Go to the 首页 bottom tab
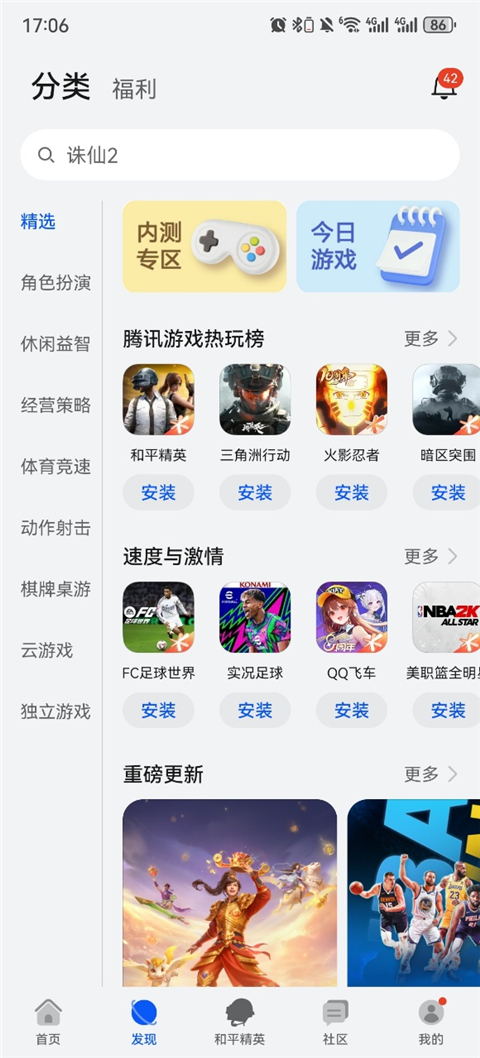Screen dimensions: 480x1058 [48, 1022]
